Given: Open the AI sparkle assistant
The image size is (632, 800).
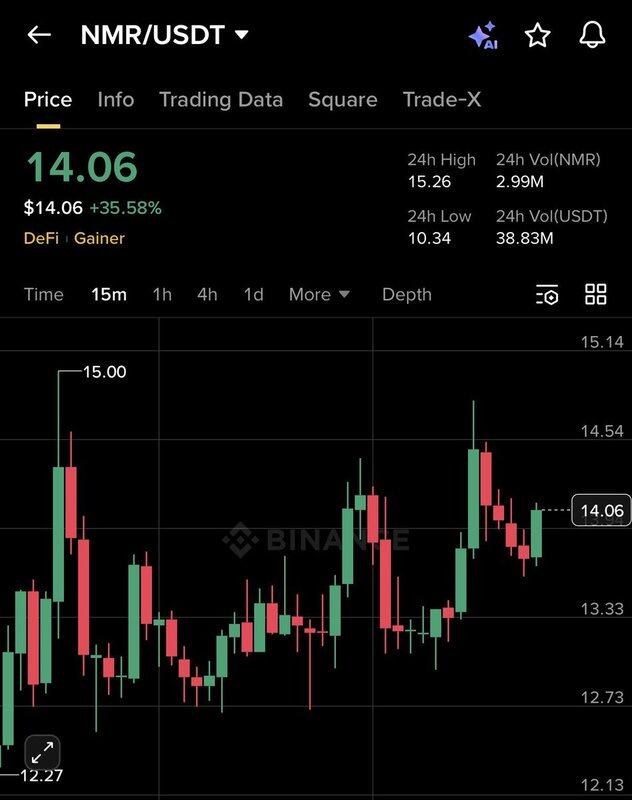Looking at the screenshot, I should click(483, 36).
